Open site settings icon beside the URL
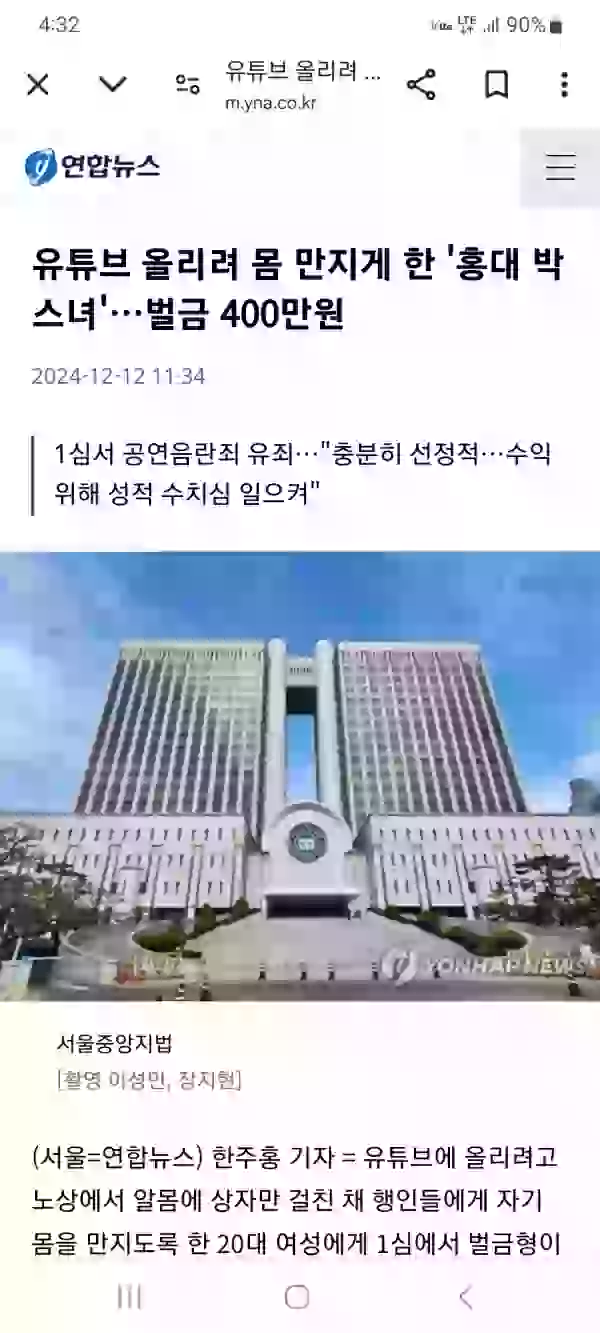 tap(187, 85)
